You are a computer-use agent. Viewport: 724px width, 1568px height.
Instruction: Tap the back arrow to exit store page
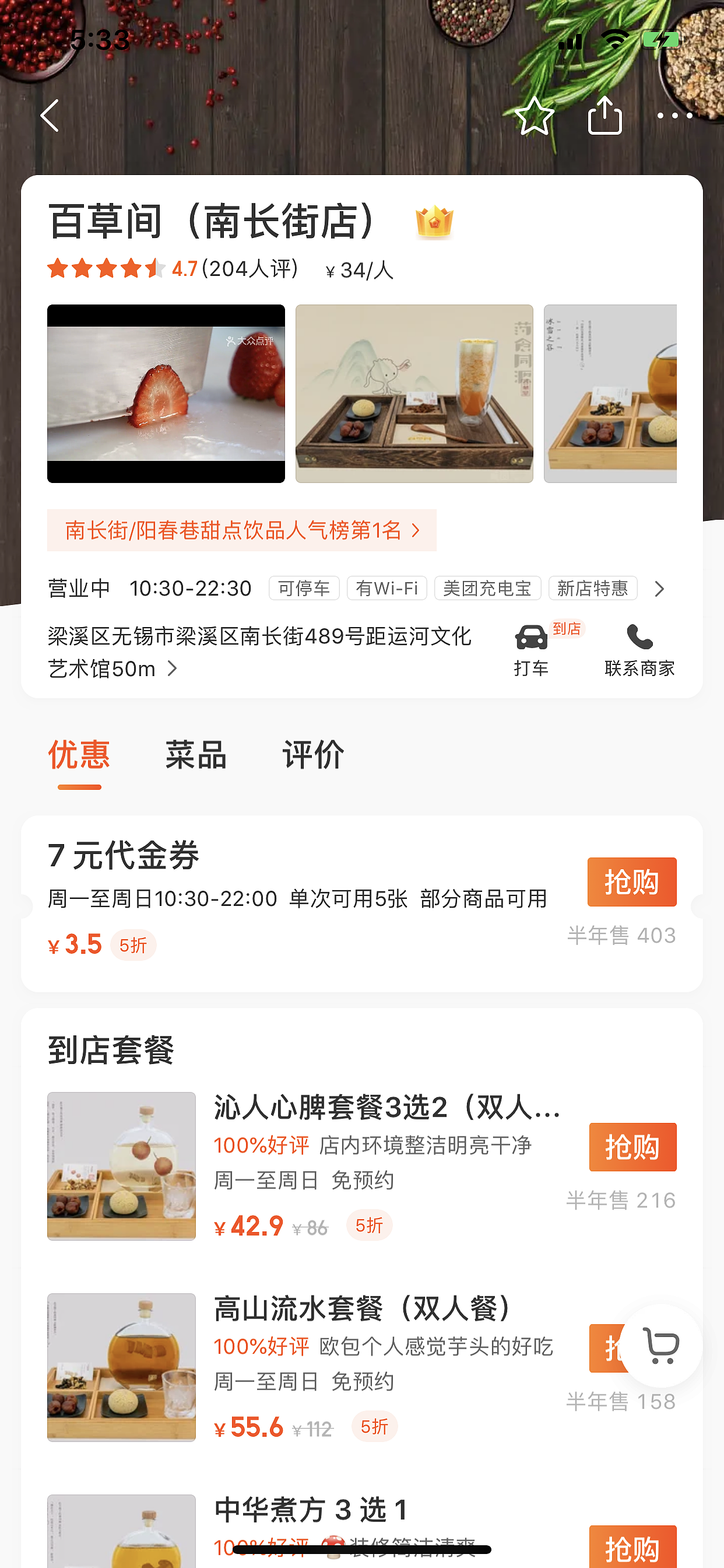[x=51, y=116]
